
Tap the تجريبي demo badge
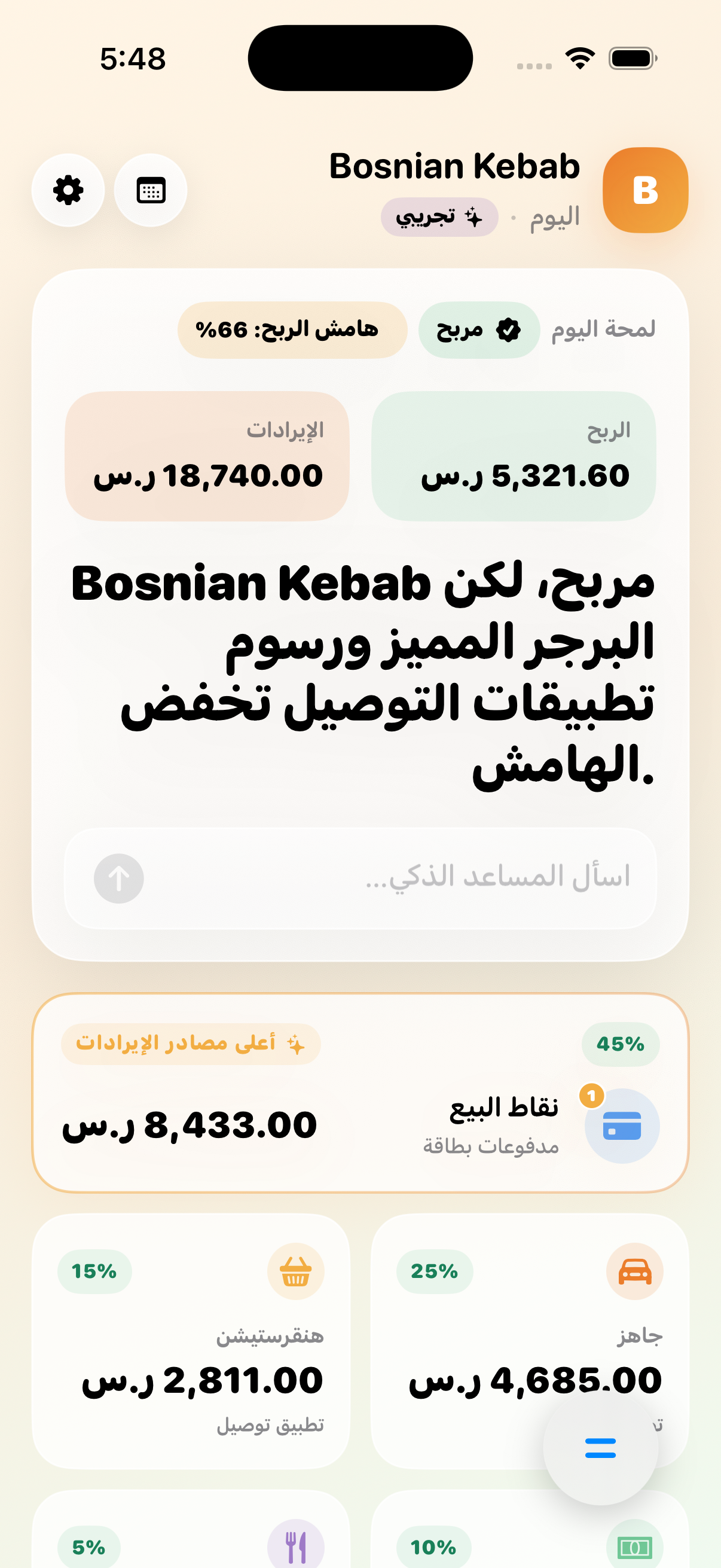439,217
